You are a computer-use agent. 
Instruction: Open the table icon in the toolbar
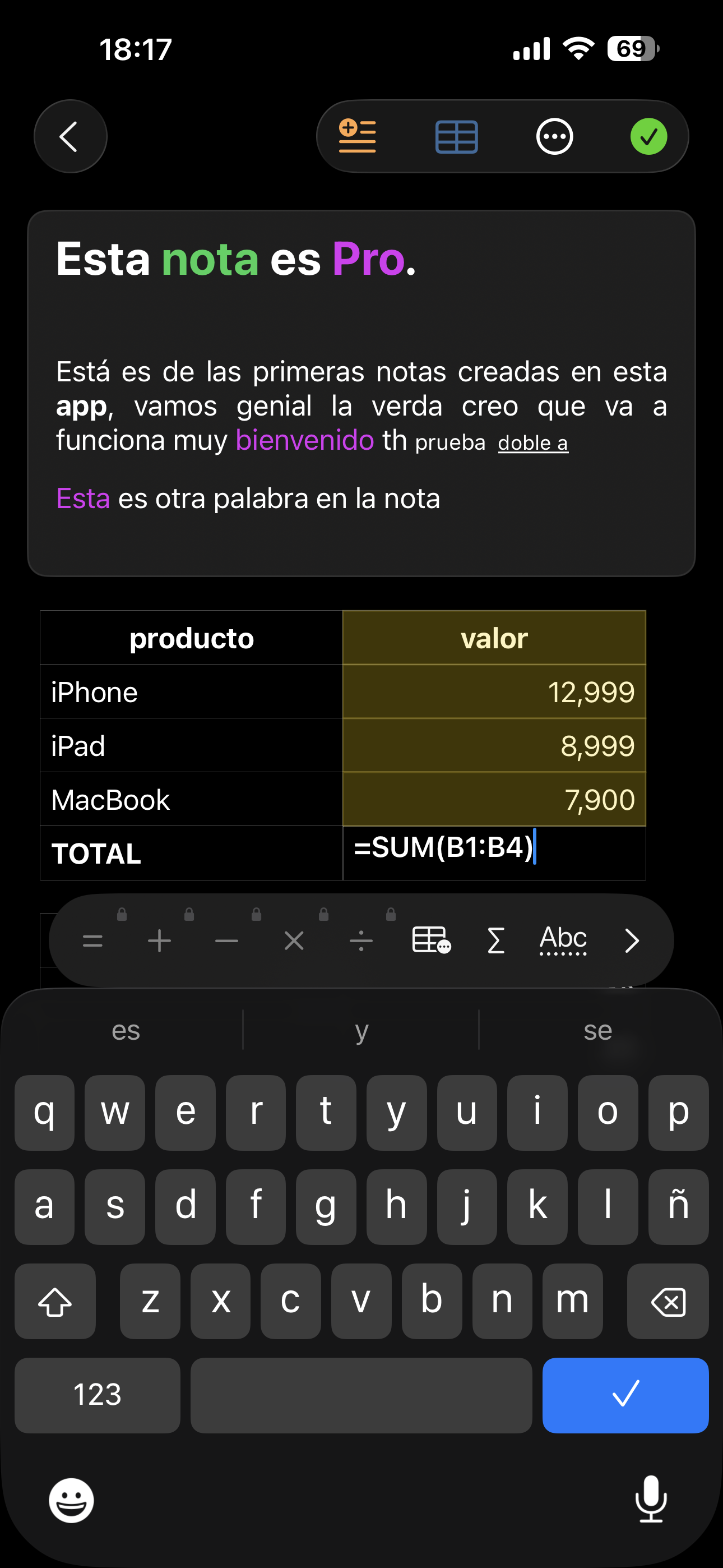tap(456, 136)
